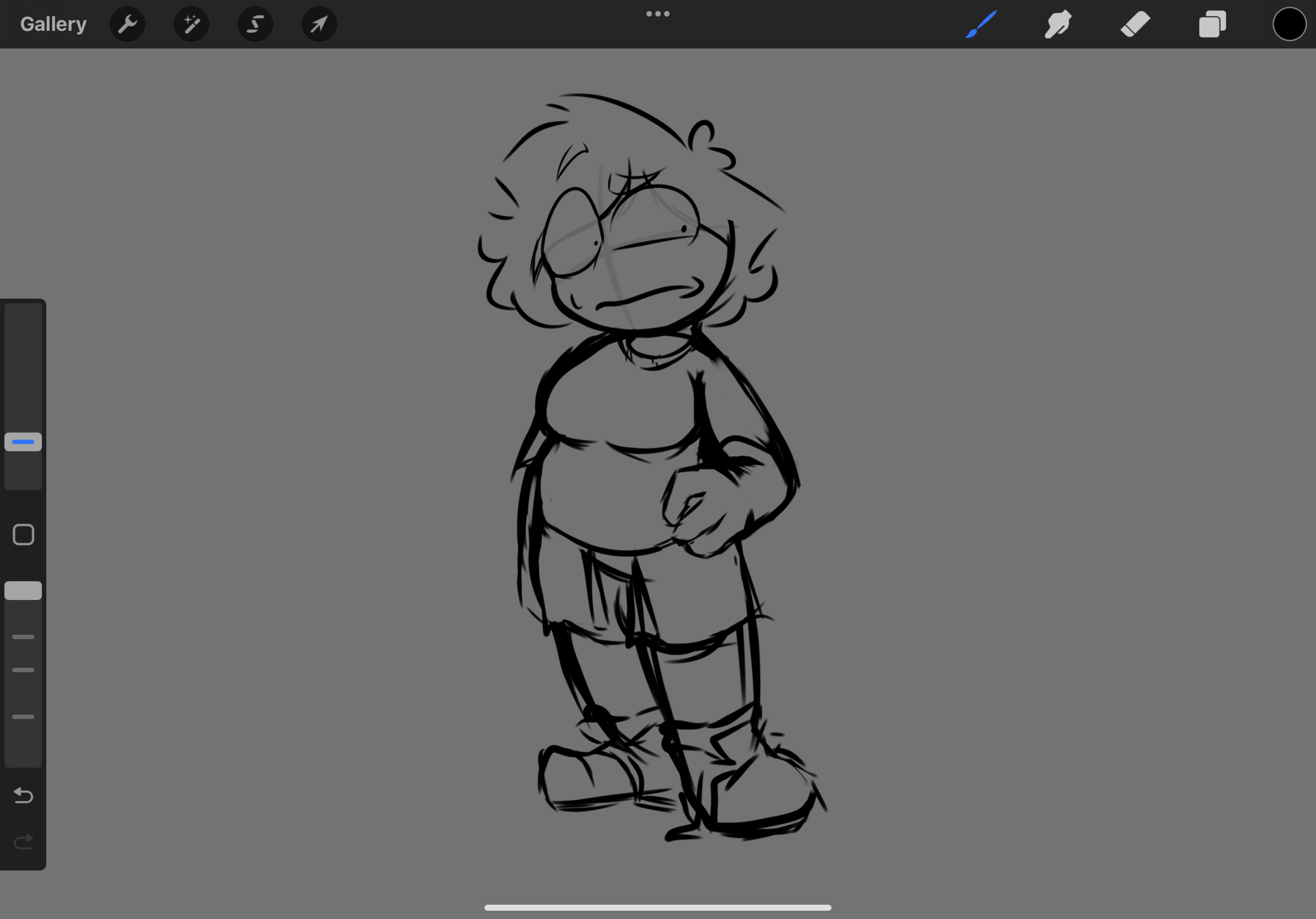1316x919 pixels.
Task: Tap the brush size slider handle
Action: (x=23, y=442)
